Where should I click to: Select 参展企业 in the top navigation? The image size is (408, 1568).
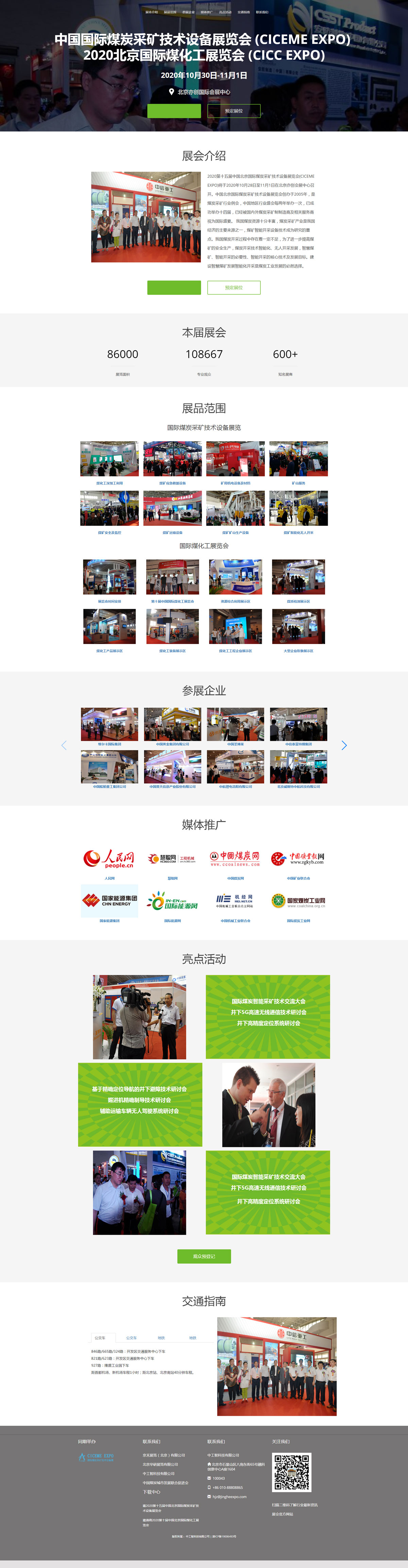coord(188,12)
